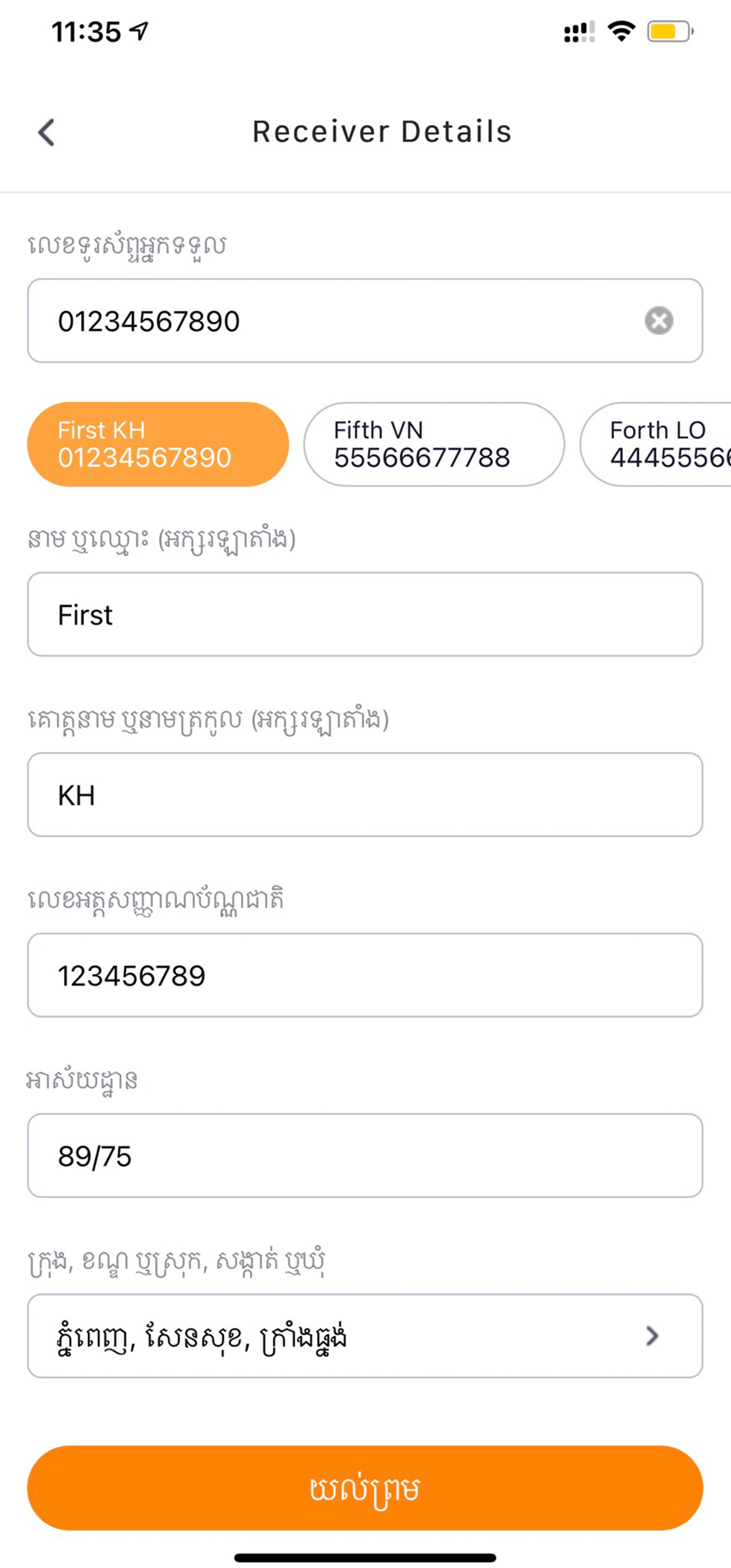Confirm details with the orange យល់ព្រម button
Viewport: 731px width, 1568px height.
[365, 1488]
